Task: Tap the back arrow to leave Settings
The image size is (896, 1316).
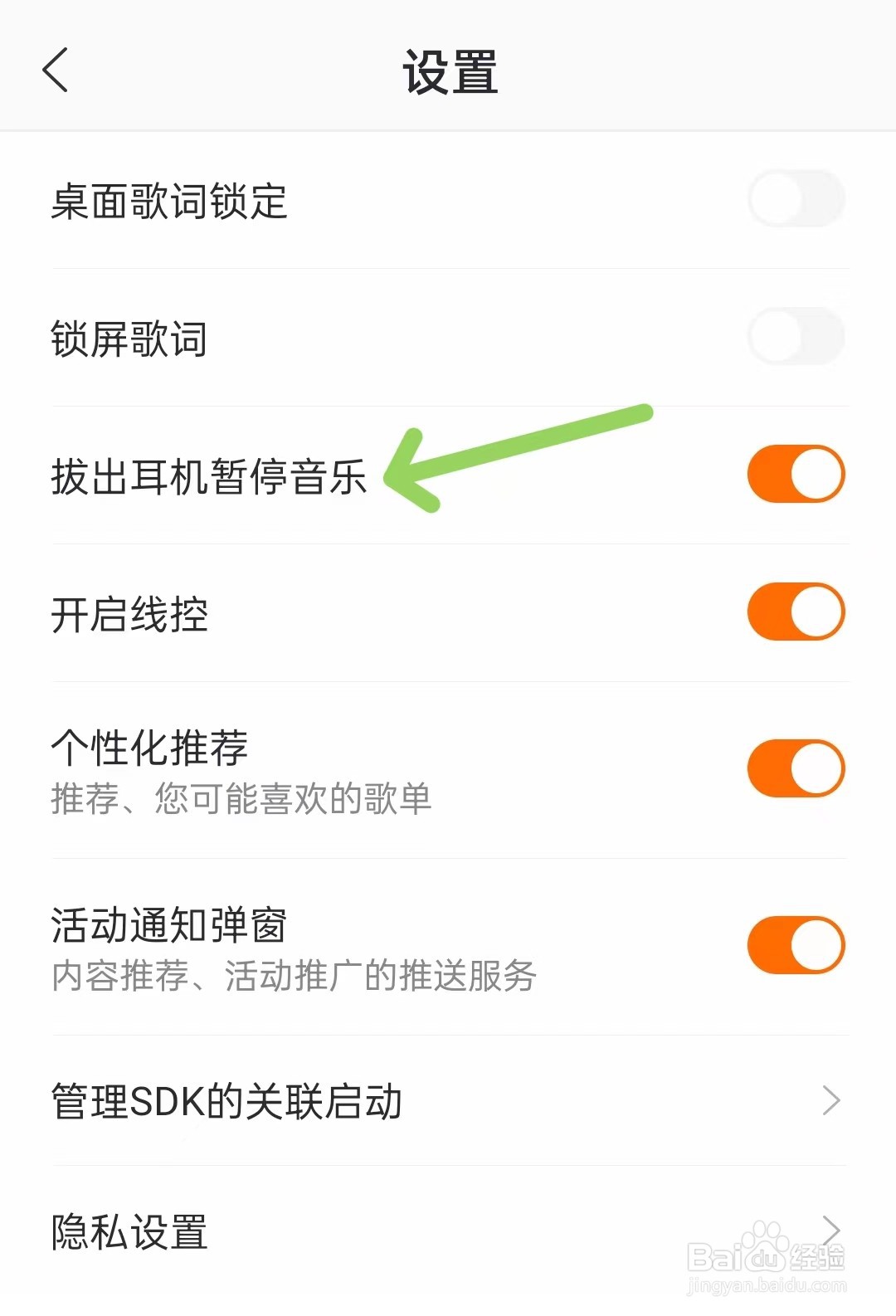Action: [x=55, y=71]
